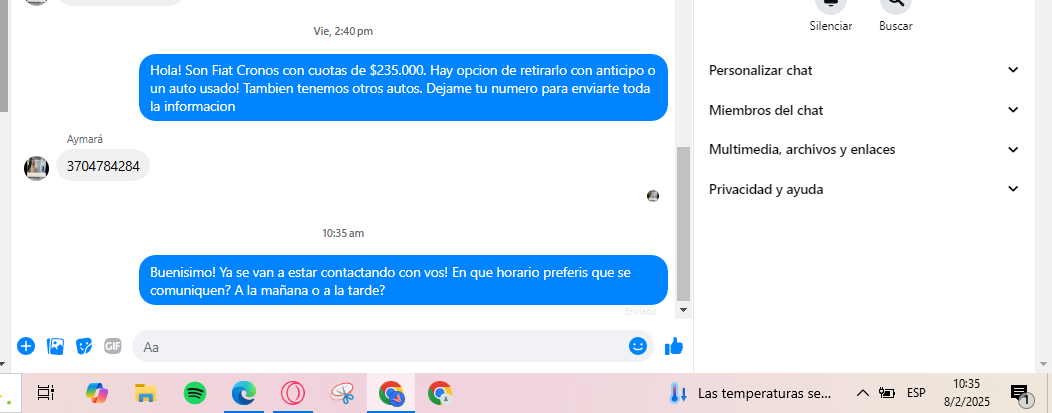Screen dimensions: 1052x413
Task: Open the Windows notification center
Action: [1020, 393]
